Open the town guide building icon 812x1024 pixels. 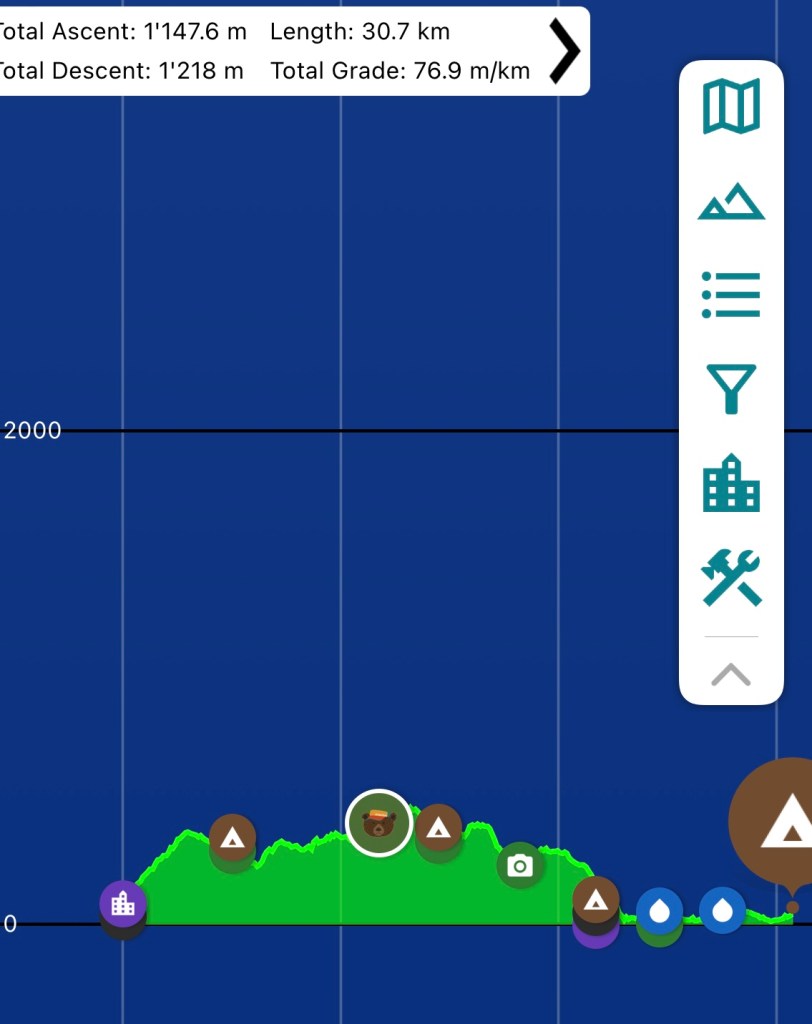coord(731,483)
